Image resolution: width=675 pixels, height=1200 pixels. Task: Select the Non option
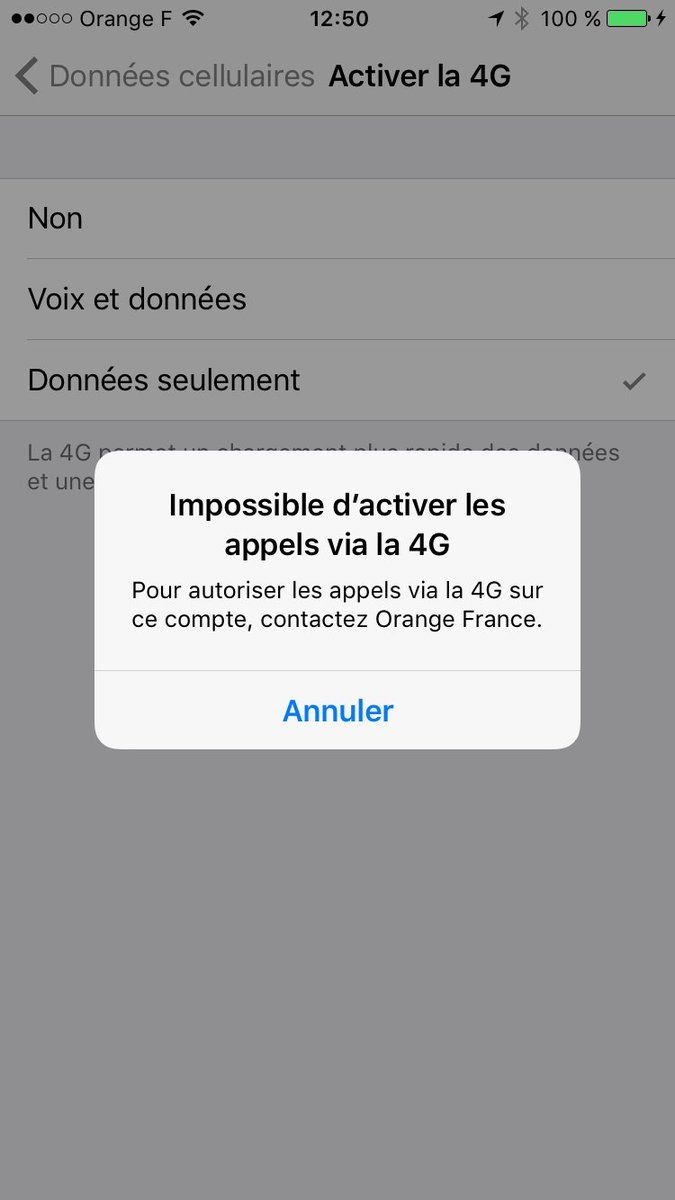coord(337,219)
